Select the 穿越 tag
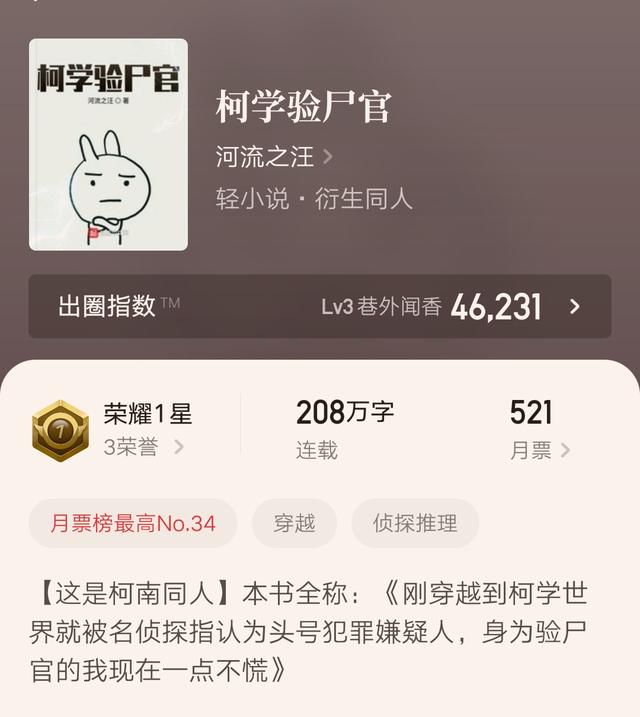Image resolution: width=640 pixels, height=717 pixels. tap(294, 523)
